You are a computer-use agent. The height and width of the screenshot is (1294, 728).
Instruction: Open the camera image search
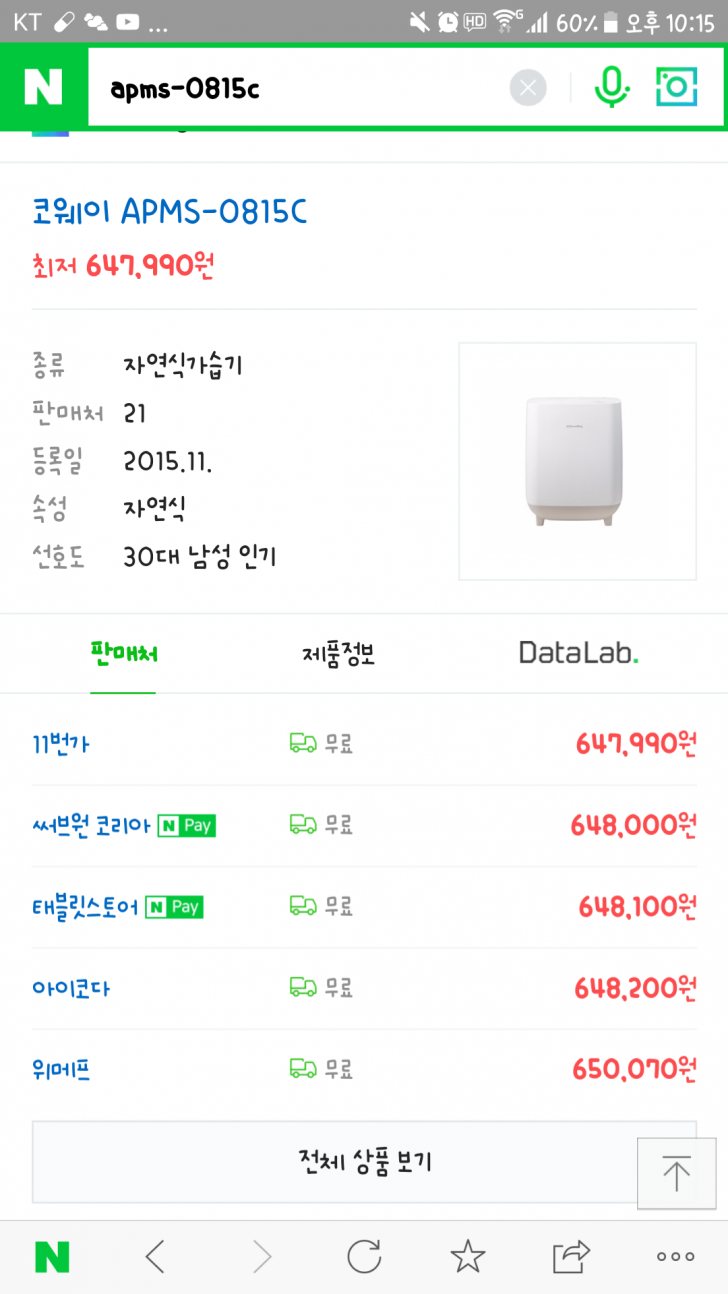[676, 88]
